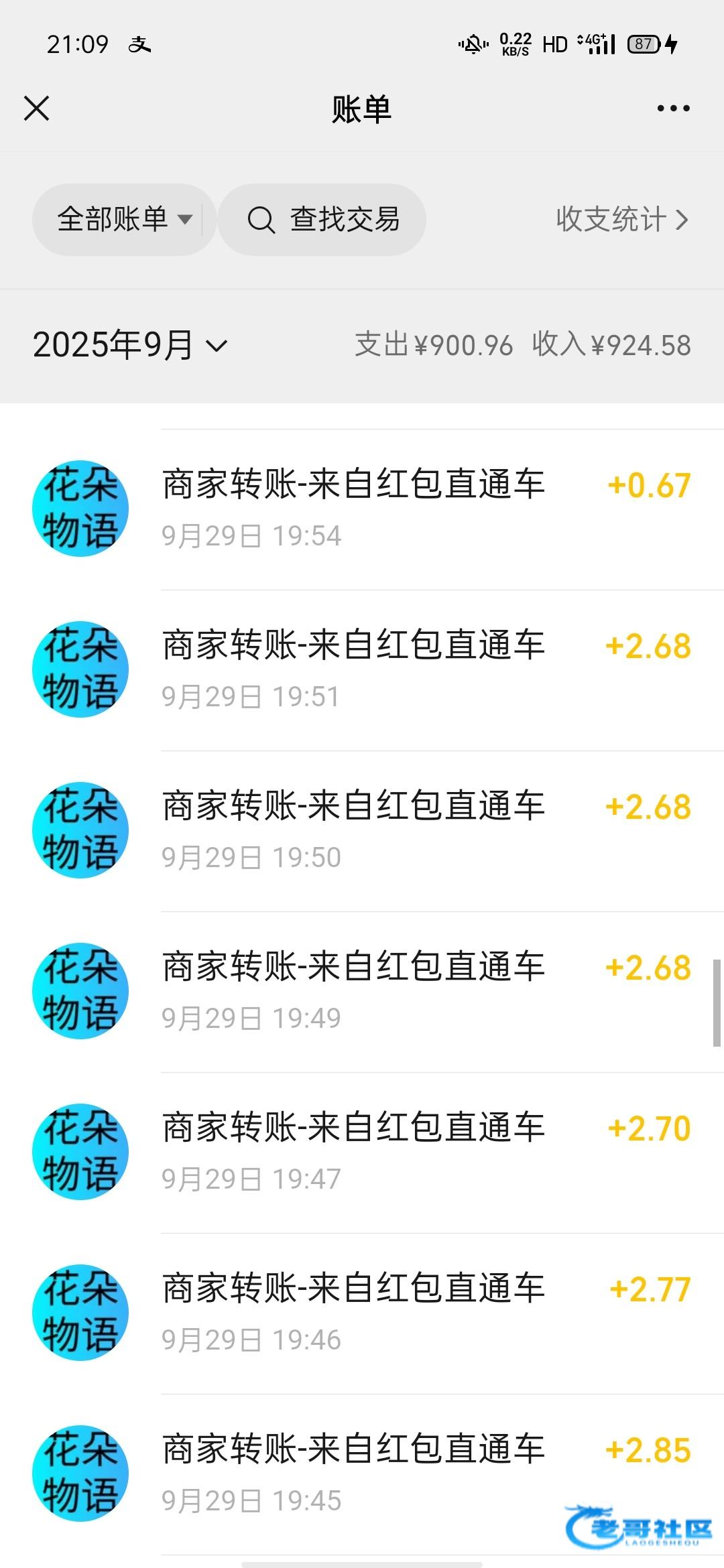Tap 查找交易 to search transactions
Viewport: 724px width, 1568px height.
click(x=323, y=219)
